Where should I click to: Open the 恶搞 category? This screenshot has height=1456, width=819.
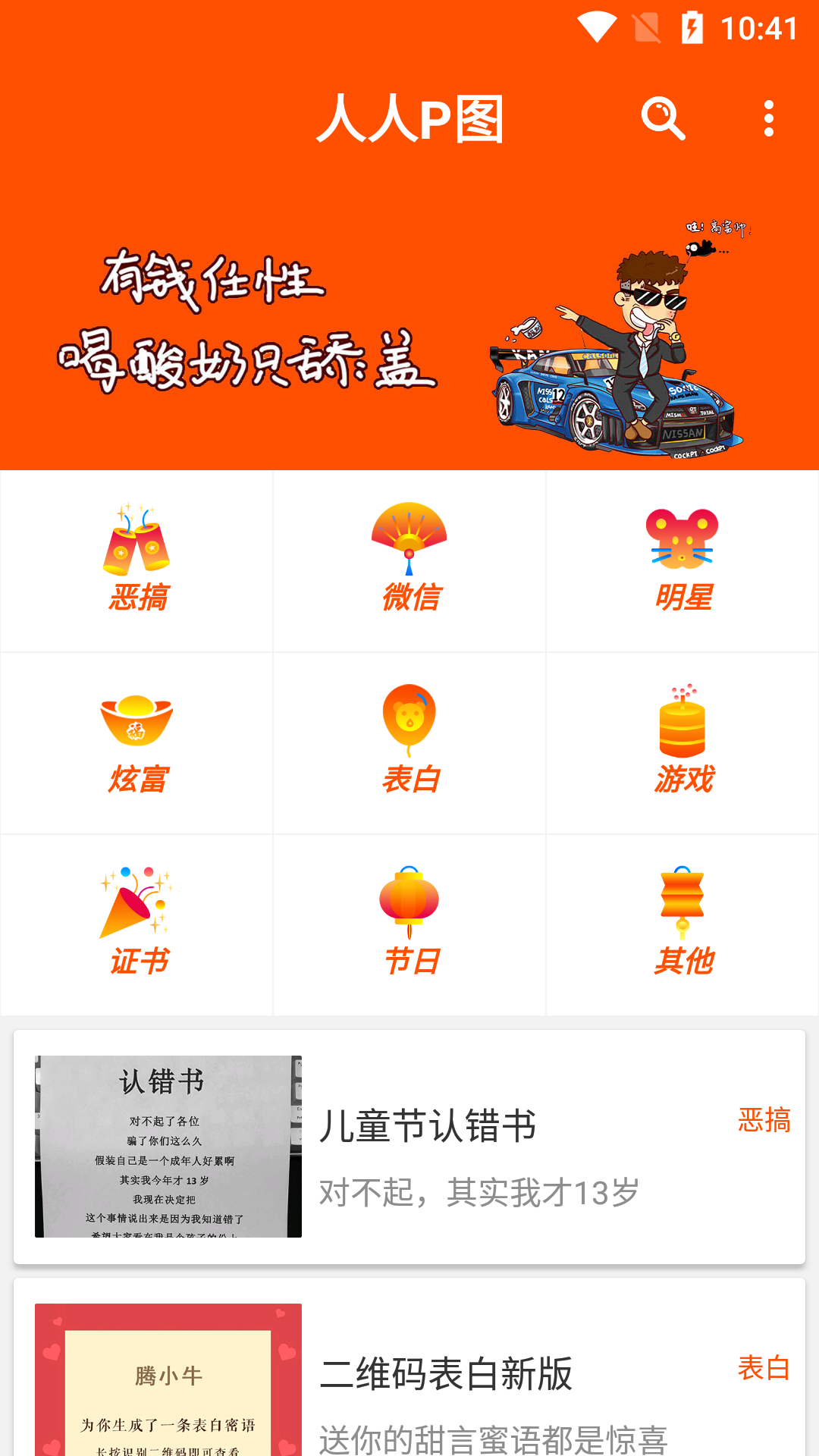click(x=136, y=561)
